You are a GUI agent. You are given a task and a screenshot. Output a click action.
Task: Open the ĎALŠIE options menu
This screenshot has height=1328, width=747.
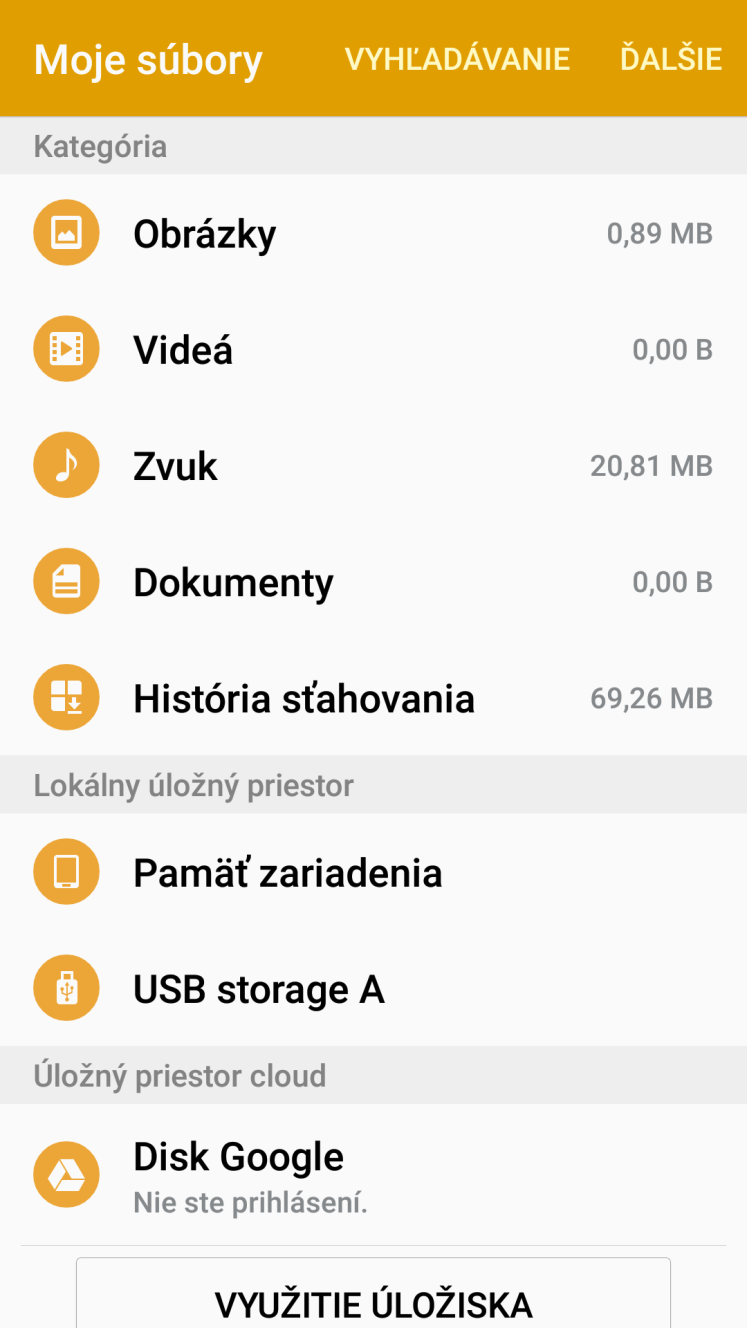pyautogui.click(x=671, y=58)
